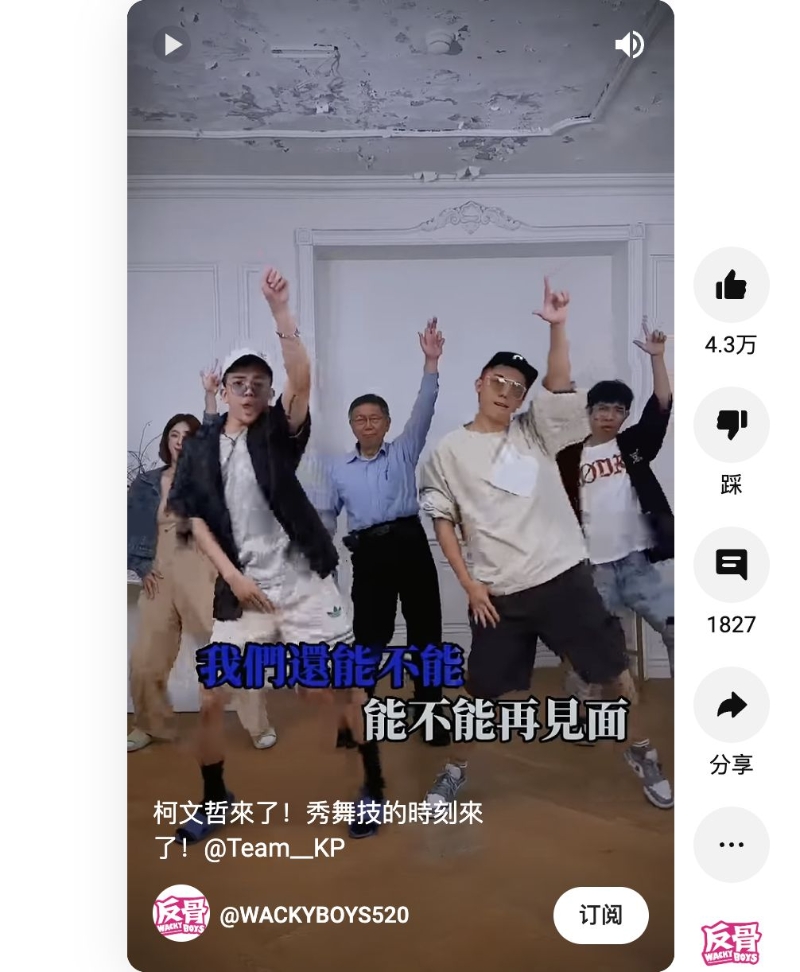Mute the video sound
The height and width of the screenshot is (972, 800).
pyautogui.click(x=629, y=45)
